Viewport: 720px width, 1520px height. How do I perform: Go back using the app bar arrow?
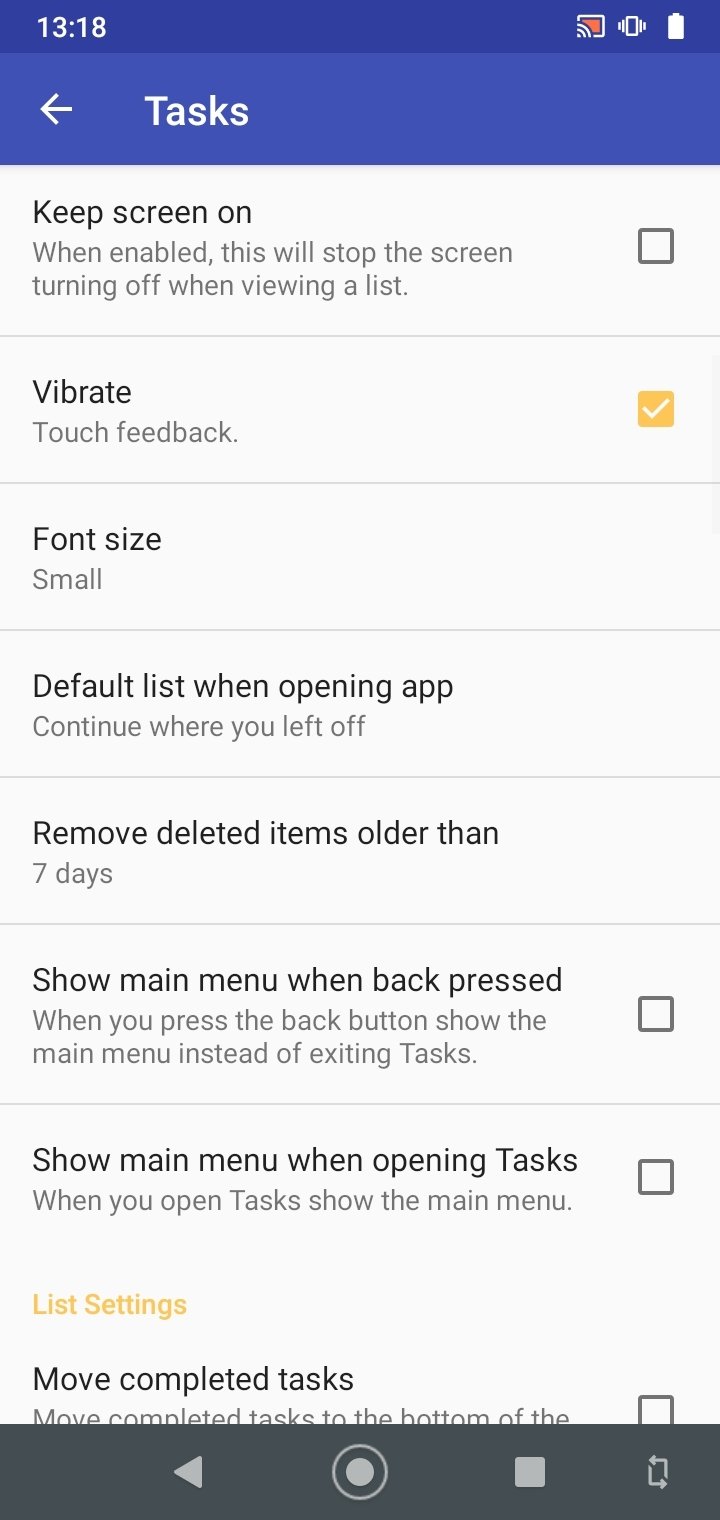tap(56, 110)
